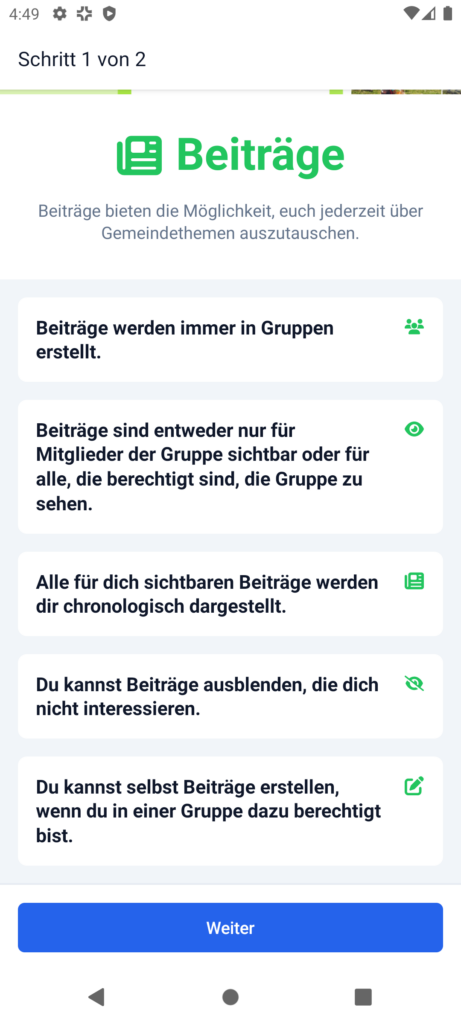Continue with the Weiter button
Screen dimensions: 461x1024
click(x=230, y=927)
